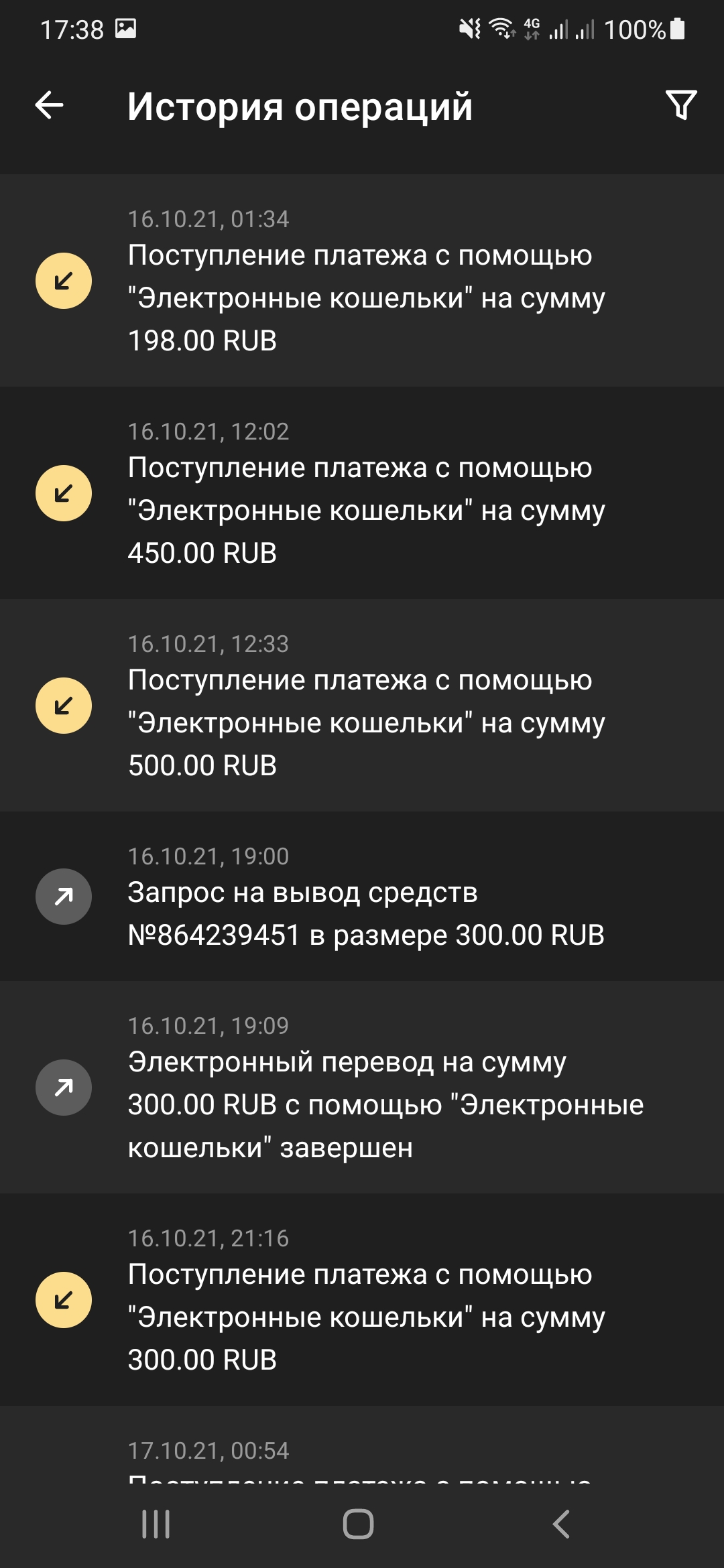This screenshot has height=1568, width=724.
Task: Open the completed 300.00 RUB transfer at 19:09
Action: tap(362, 1087)
